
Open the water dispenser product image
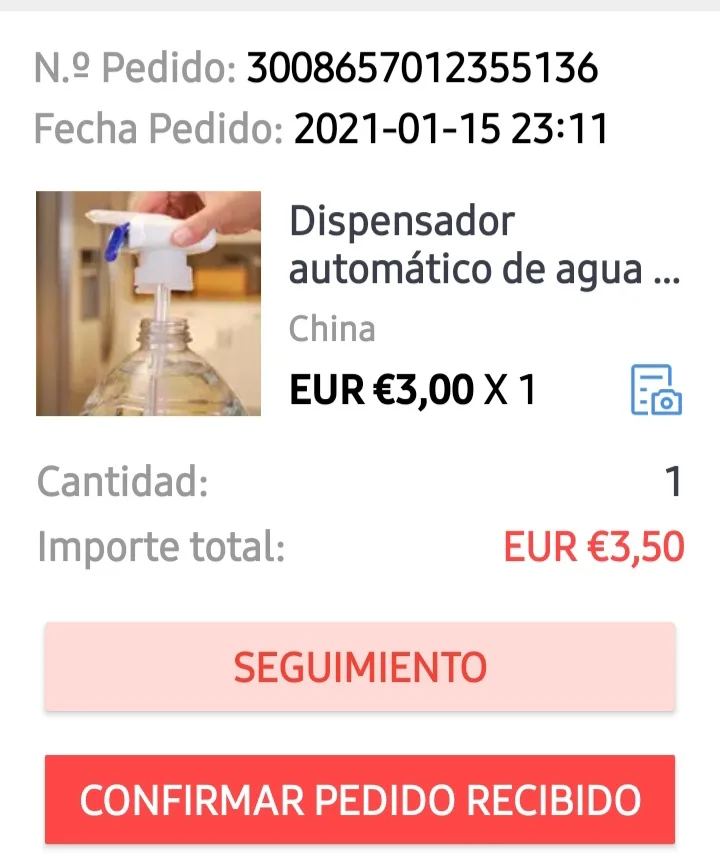[x=148, y=304]
